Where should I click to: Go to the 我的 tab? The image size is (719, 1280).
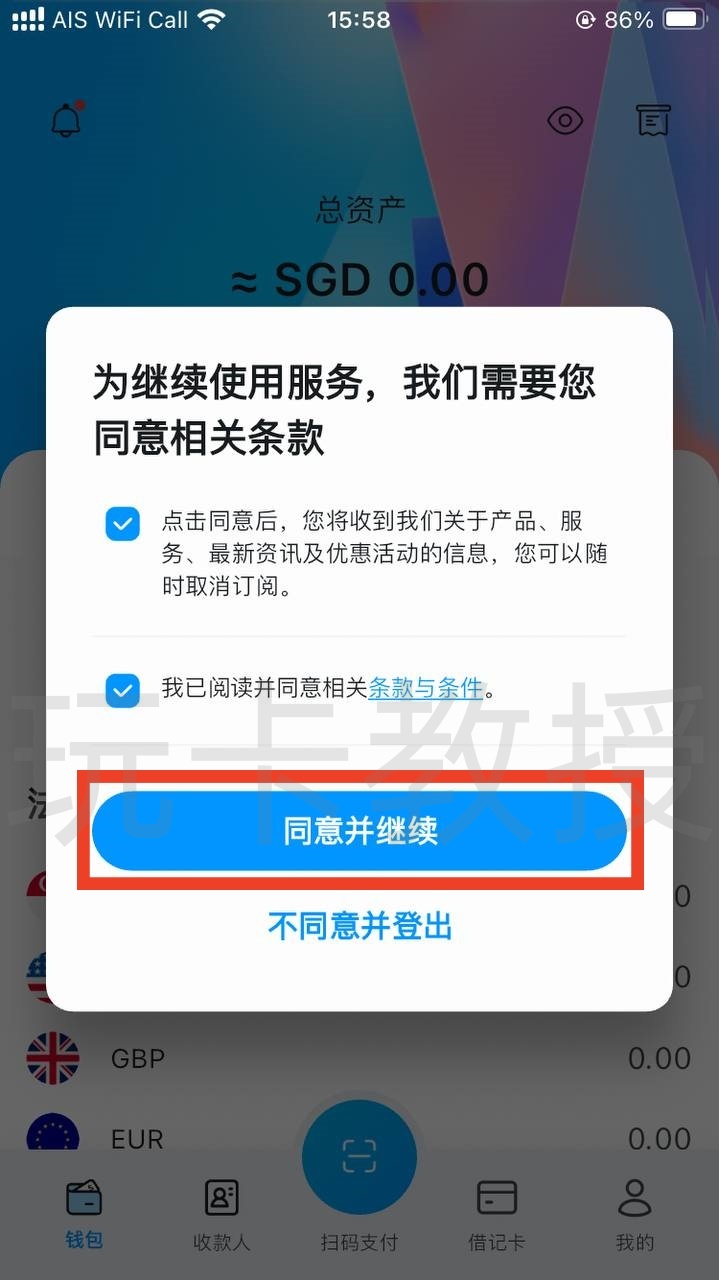(634, 1213)
